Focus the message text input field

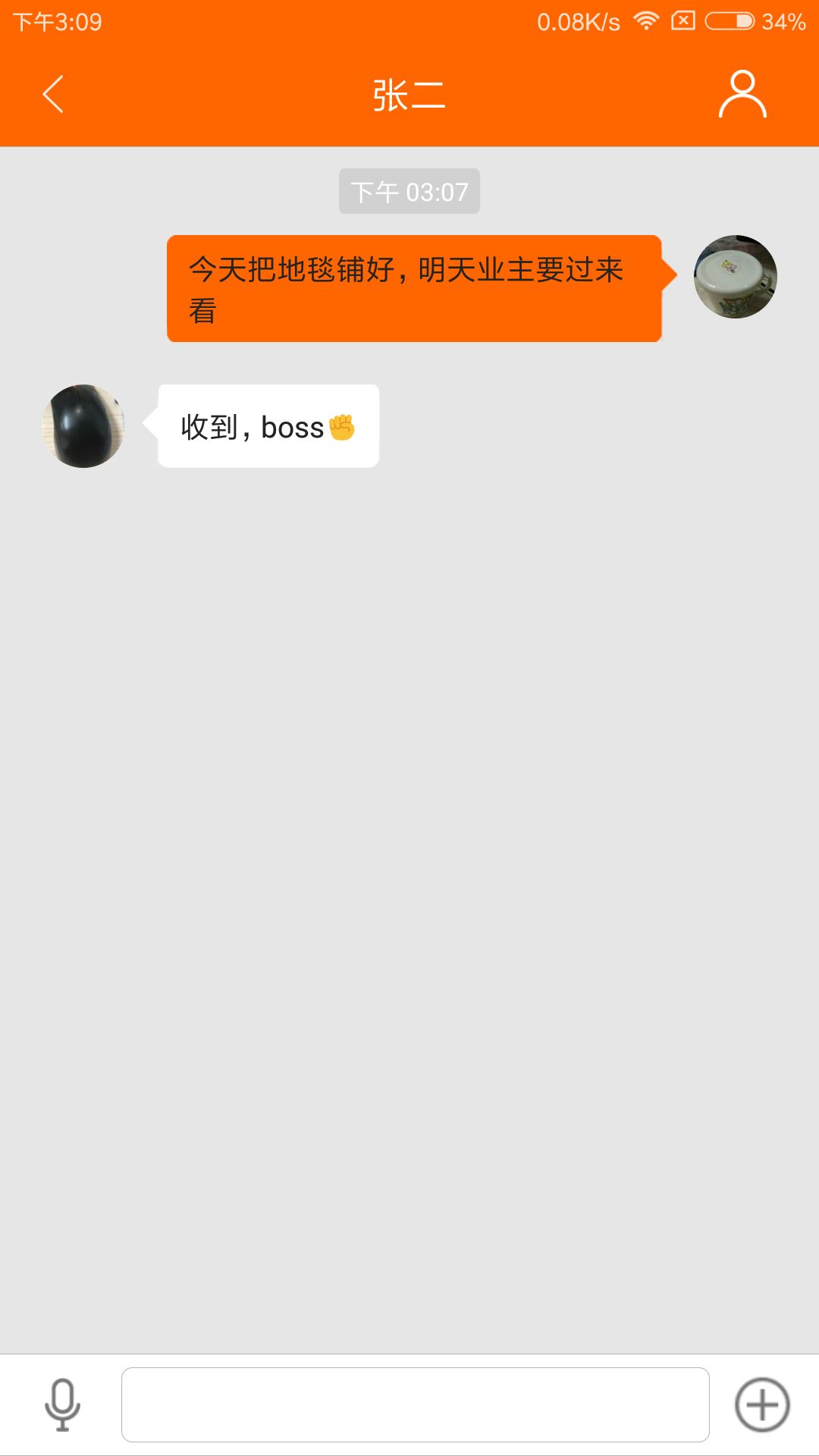tap(416, 1404)
